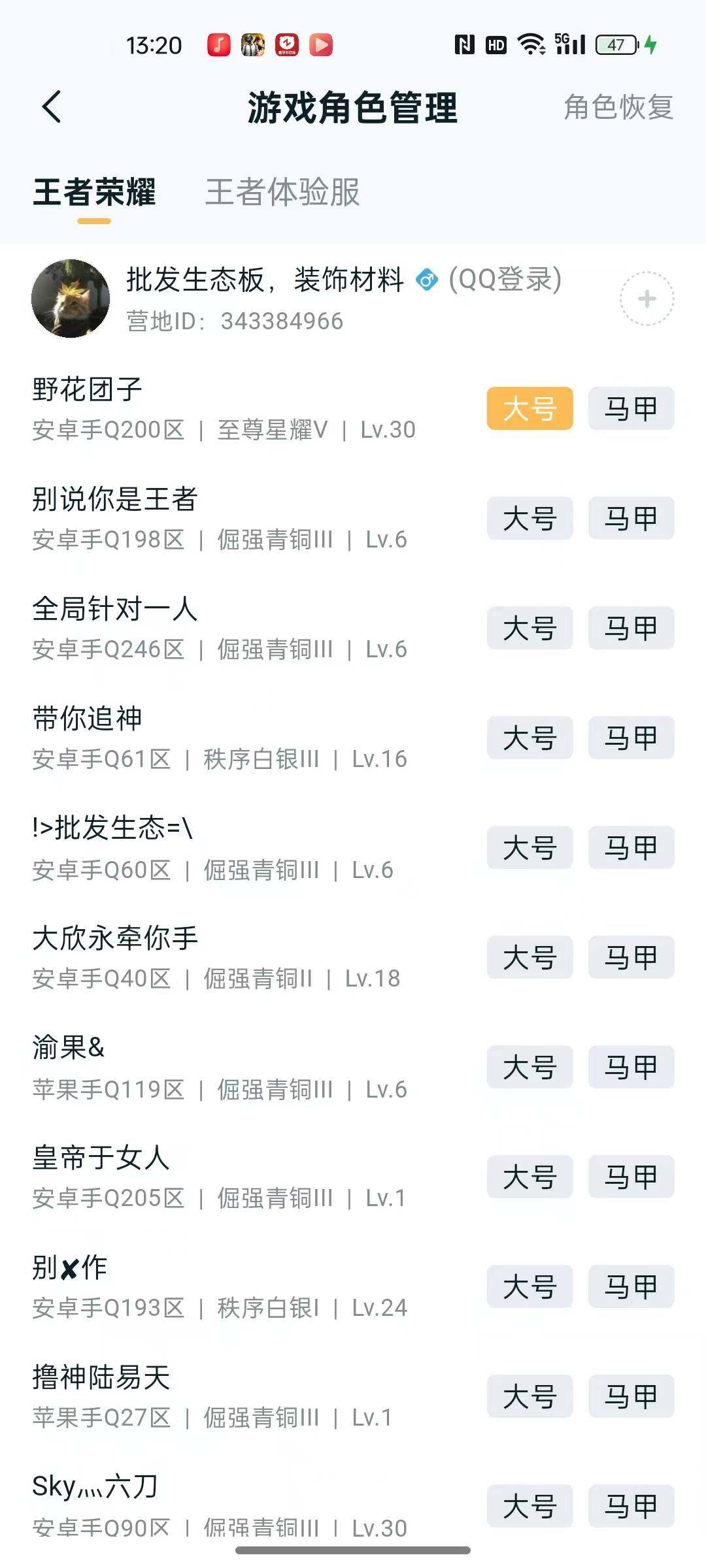Open the profile avatar photo
The height and width of the screenshot is (1568, 706).
72,299
